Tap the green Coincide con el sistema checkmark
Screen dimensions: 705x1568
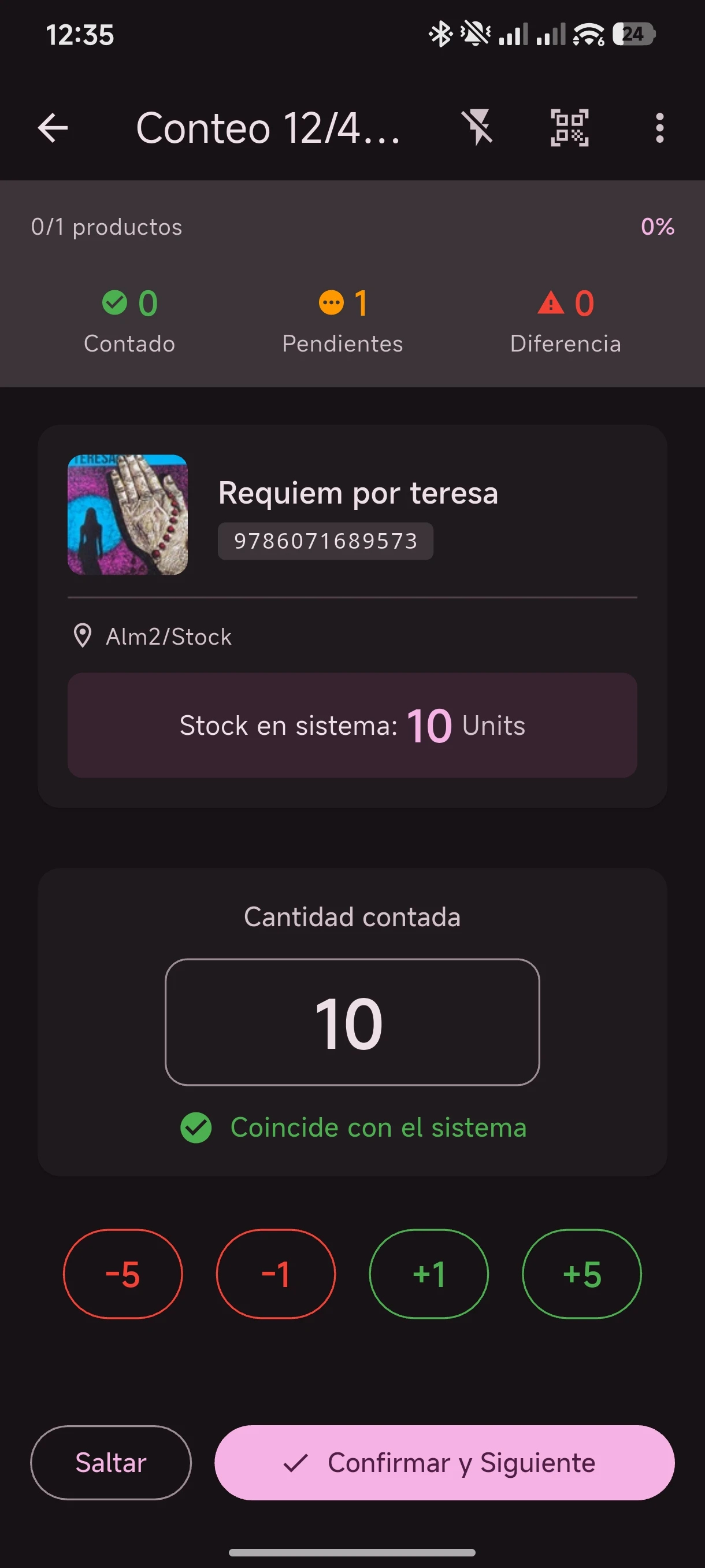click(195, 1127)
